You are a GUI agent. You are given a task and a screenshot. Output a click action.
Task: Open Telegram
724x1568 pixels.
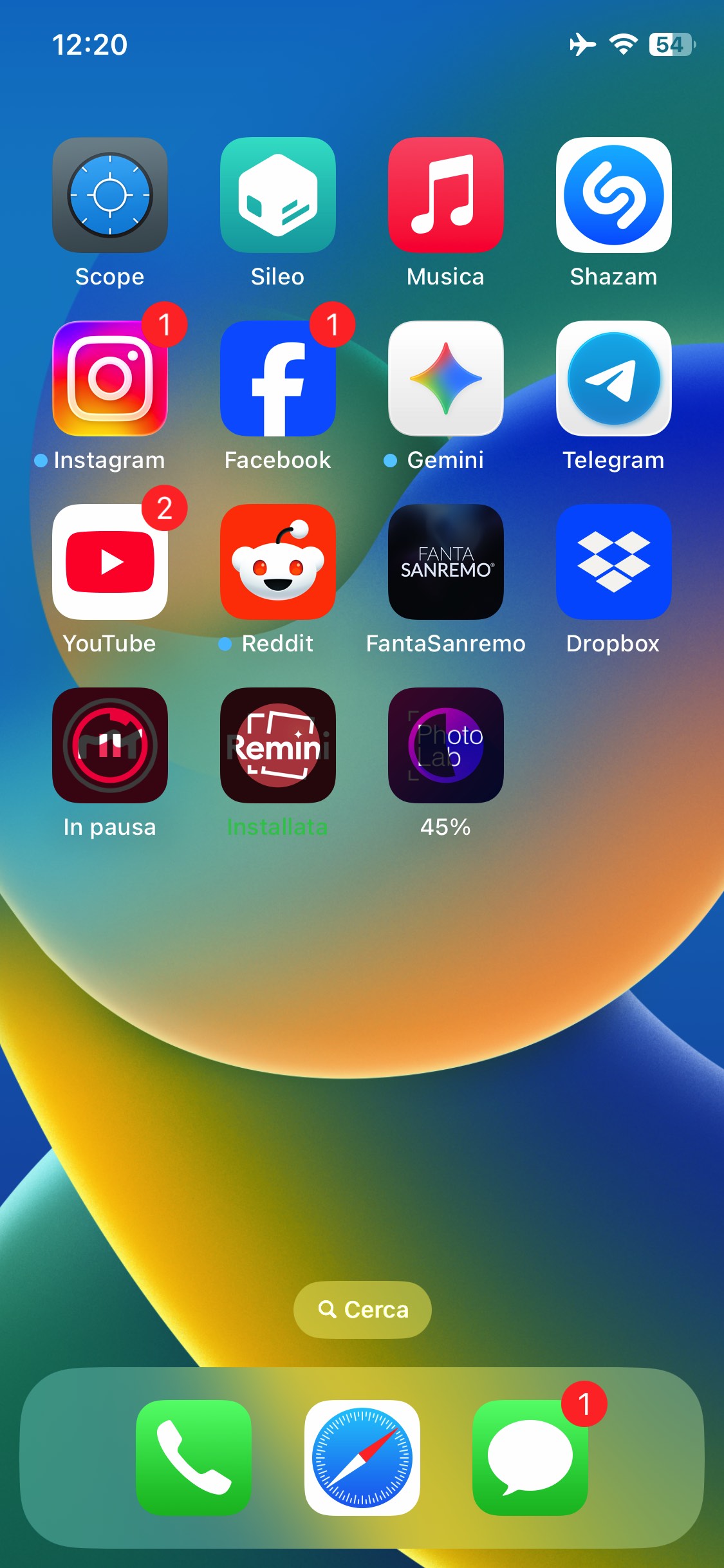click(613, 378)
